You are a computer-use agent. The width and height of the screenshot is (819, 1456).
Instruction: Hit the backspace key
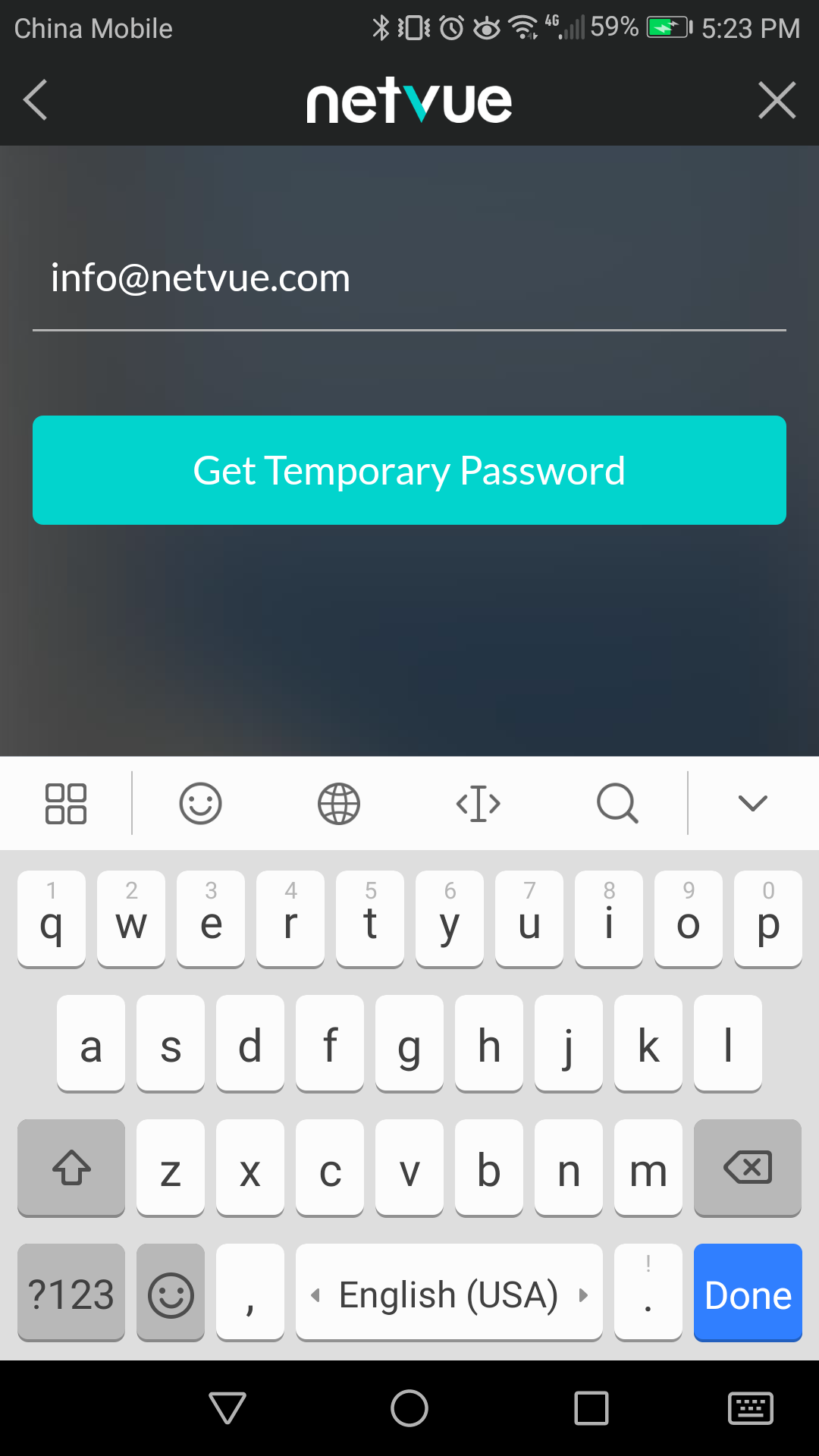point(748,1168)
